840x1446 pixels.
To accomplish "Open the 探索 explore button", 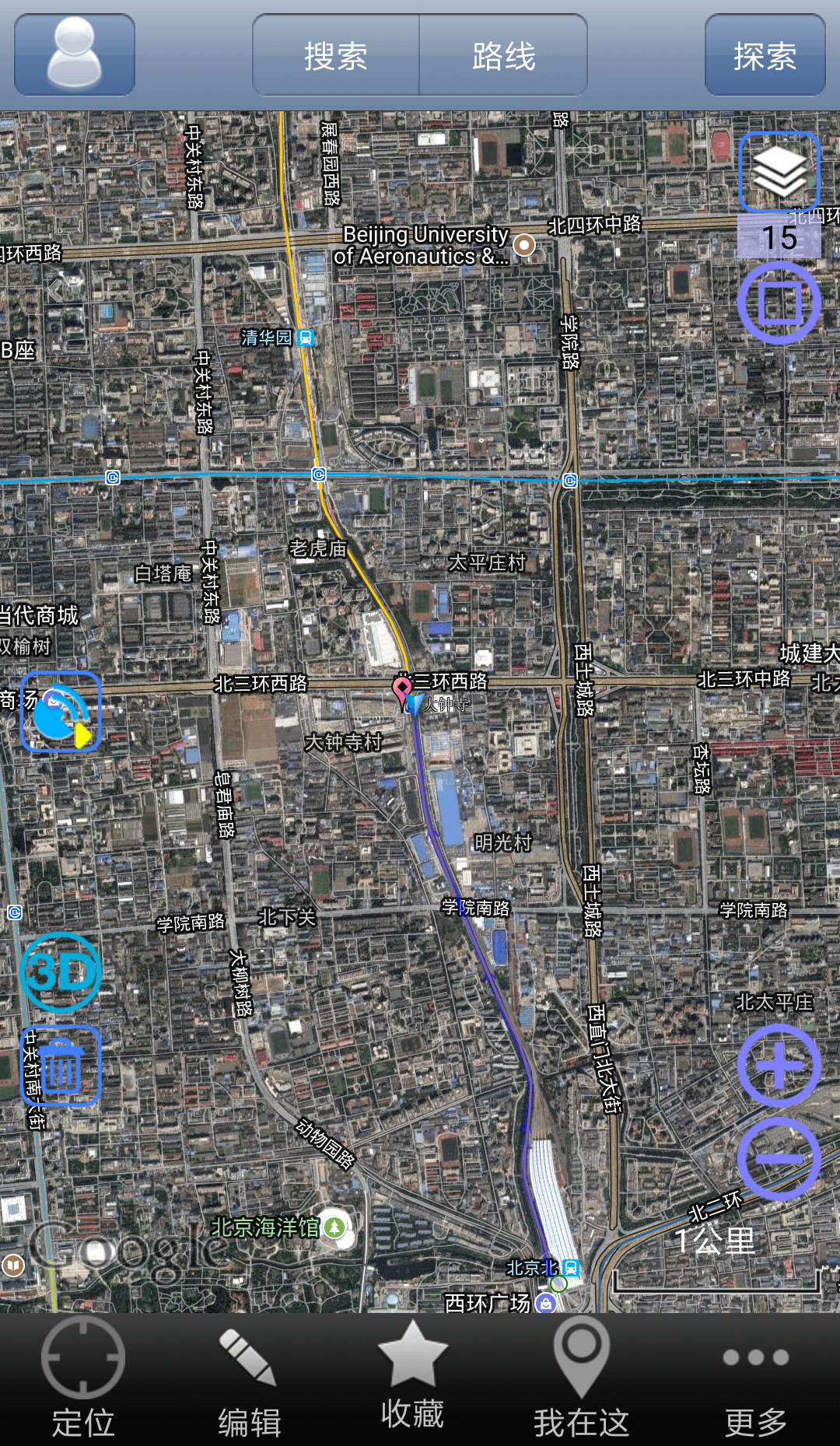I will pos(765,55).
